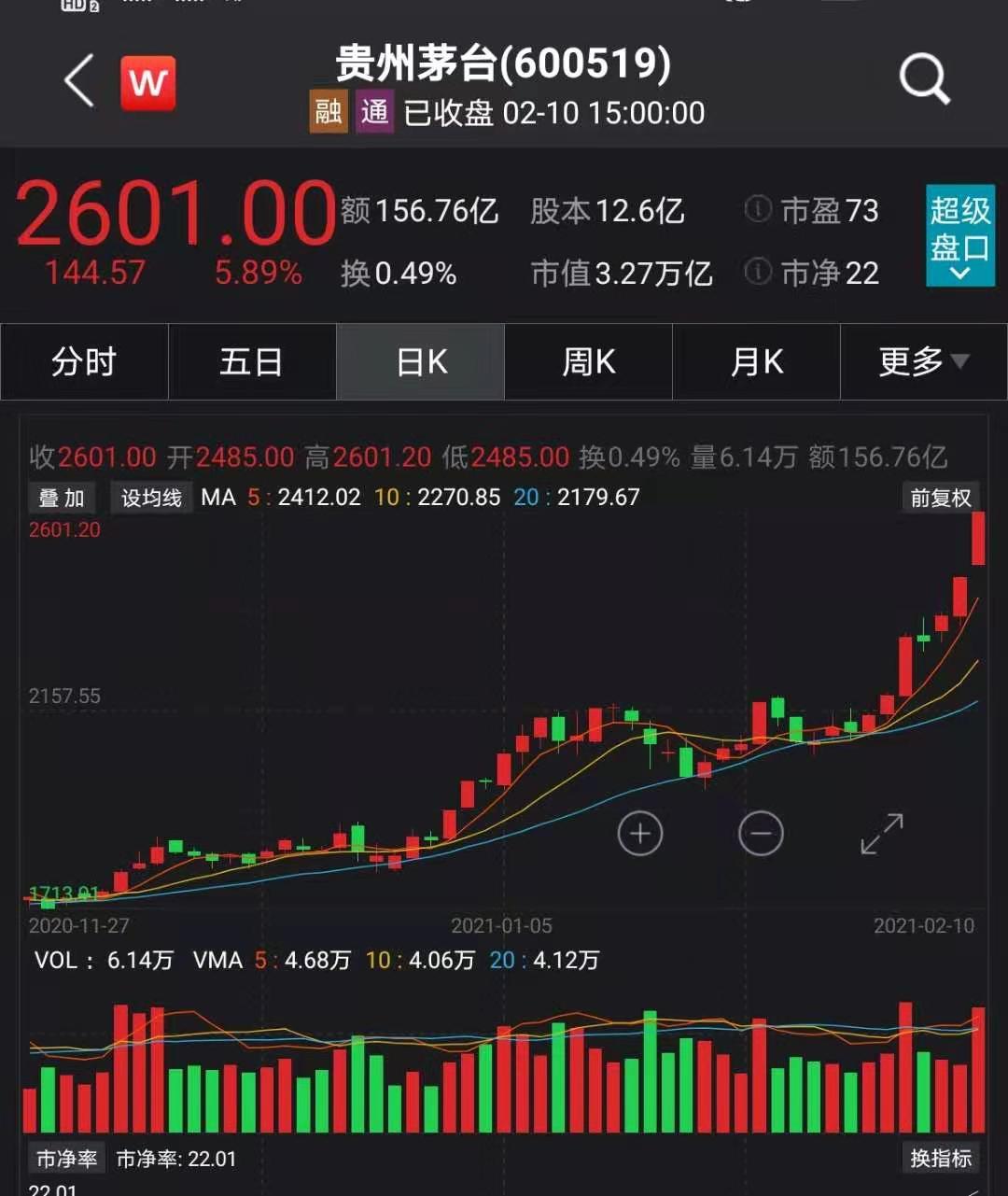The width and height of the screenshot is (1008, 1196).
Task: Tap 换指标 to switch indicator
Action: pos(941,1158)
